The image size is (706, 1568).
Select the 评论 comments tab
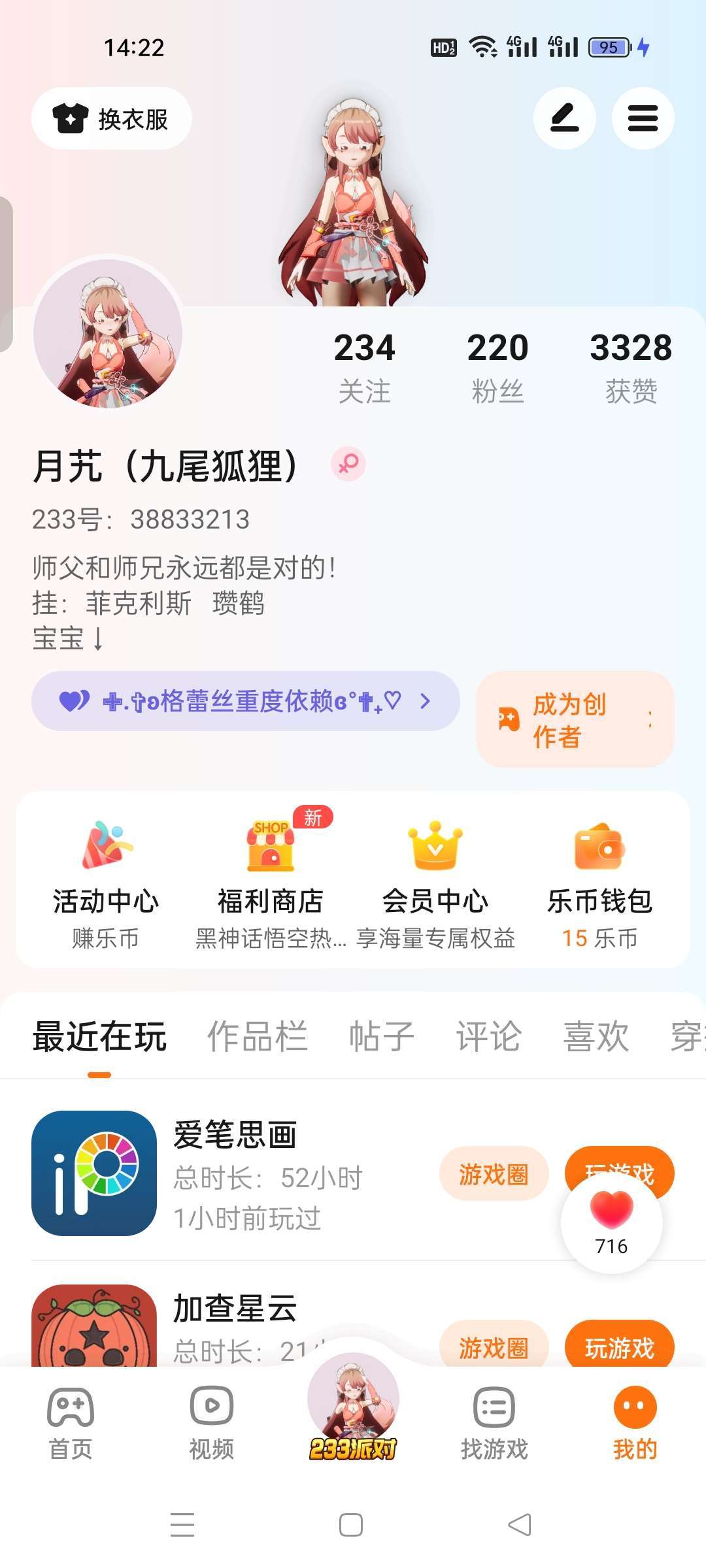click(488, 1036)
